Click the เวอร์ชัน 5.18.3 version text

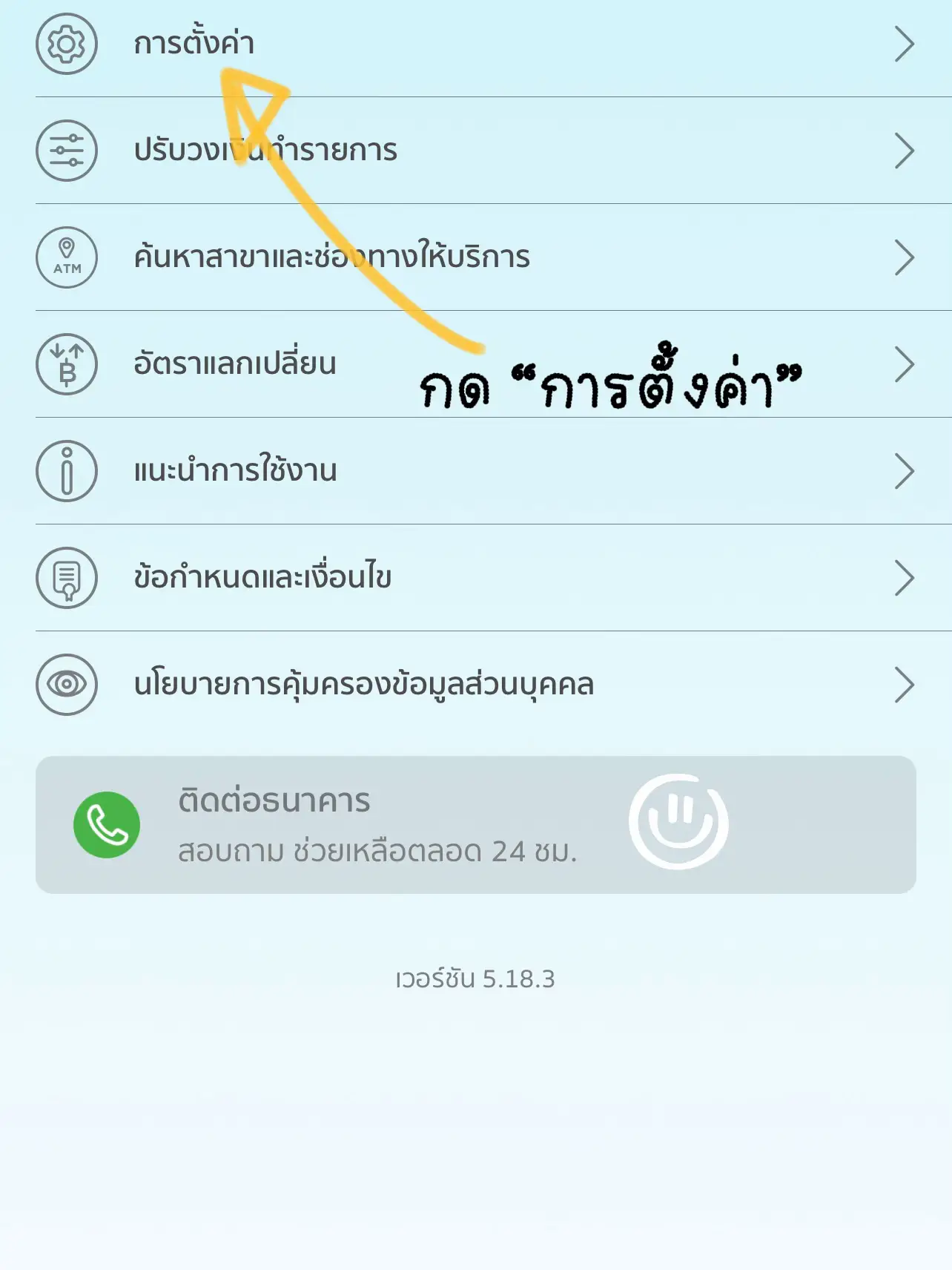pyautogui.click(x=475, y=978)
